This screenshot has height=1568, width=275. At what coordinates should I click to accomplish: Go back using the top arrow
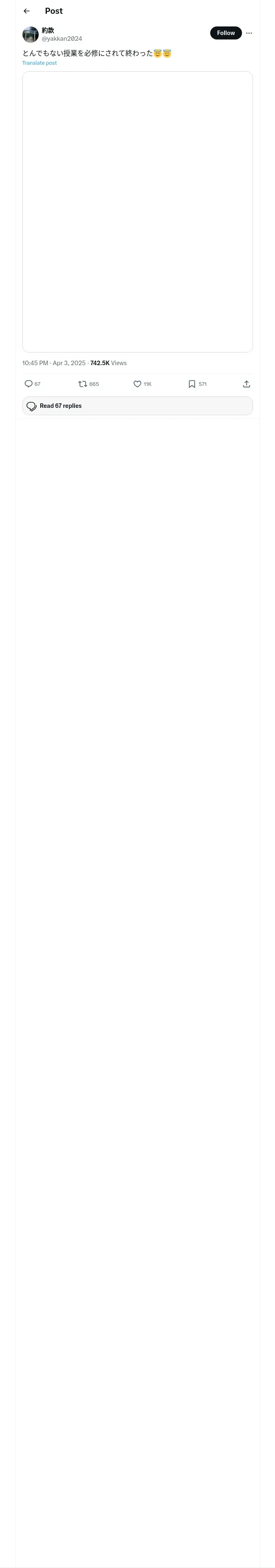point(27,11)
